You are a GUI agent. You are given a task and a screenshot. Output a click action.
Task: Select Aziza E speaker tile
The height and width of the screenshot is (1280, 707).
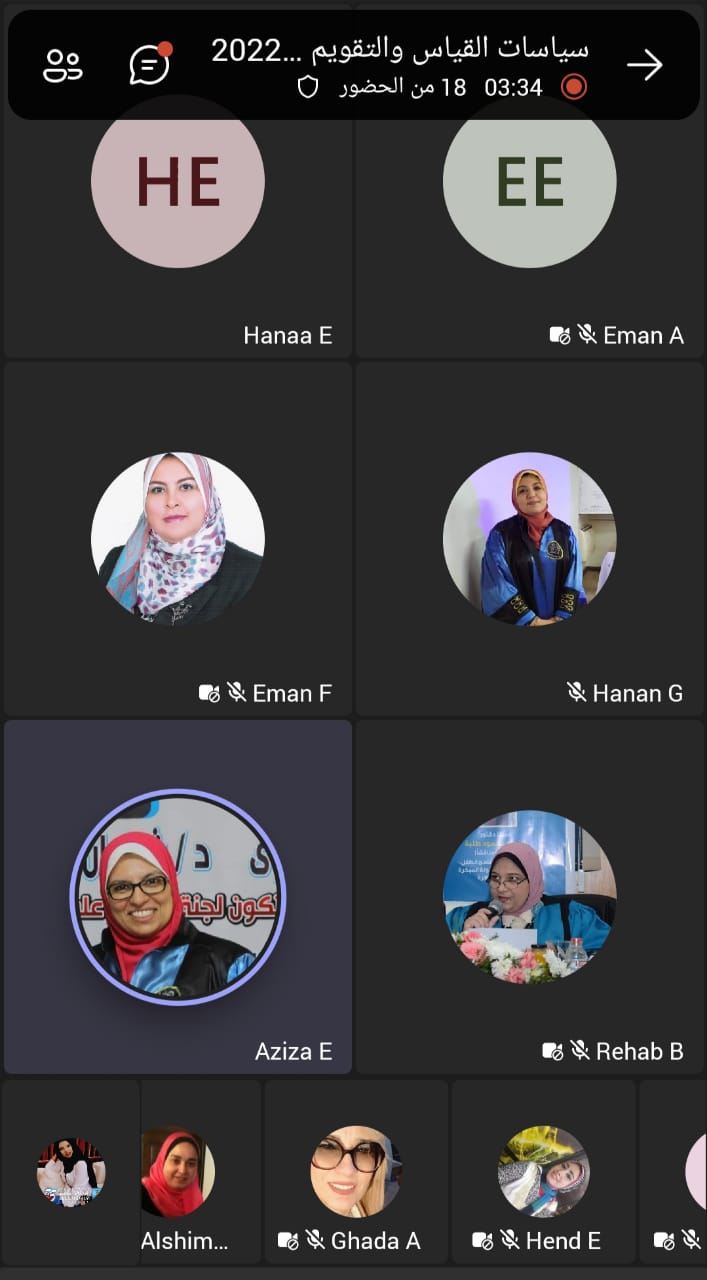pyautogui.click(x=178, y=897)
